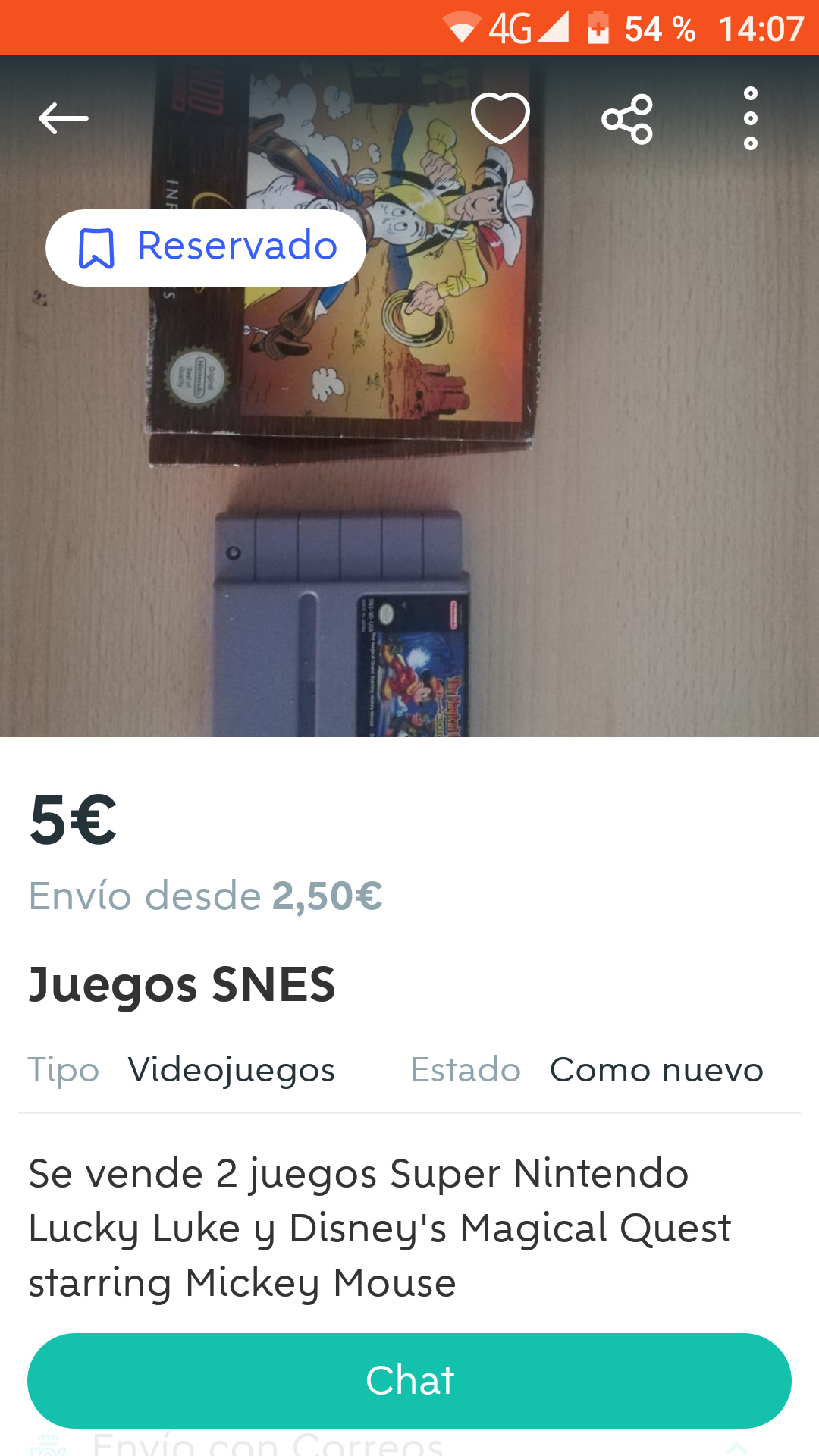This screenshot has height=1456, width=819.
Task: Go back using the arrow icon
Action: (64, 118)
